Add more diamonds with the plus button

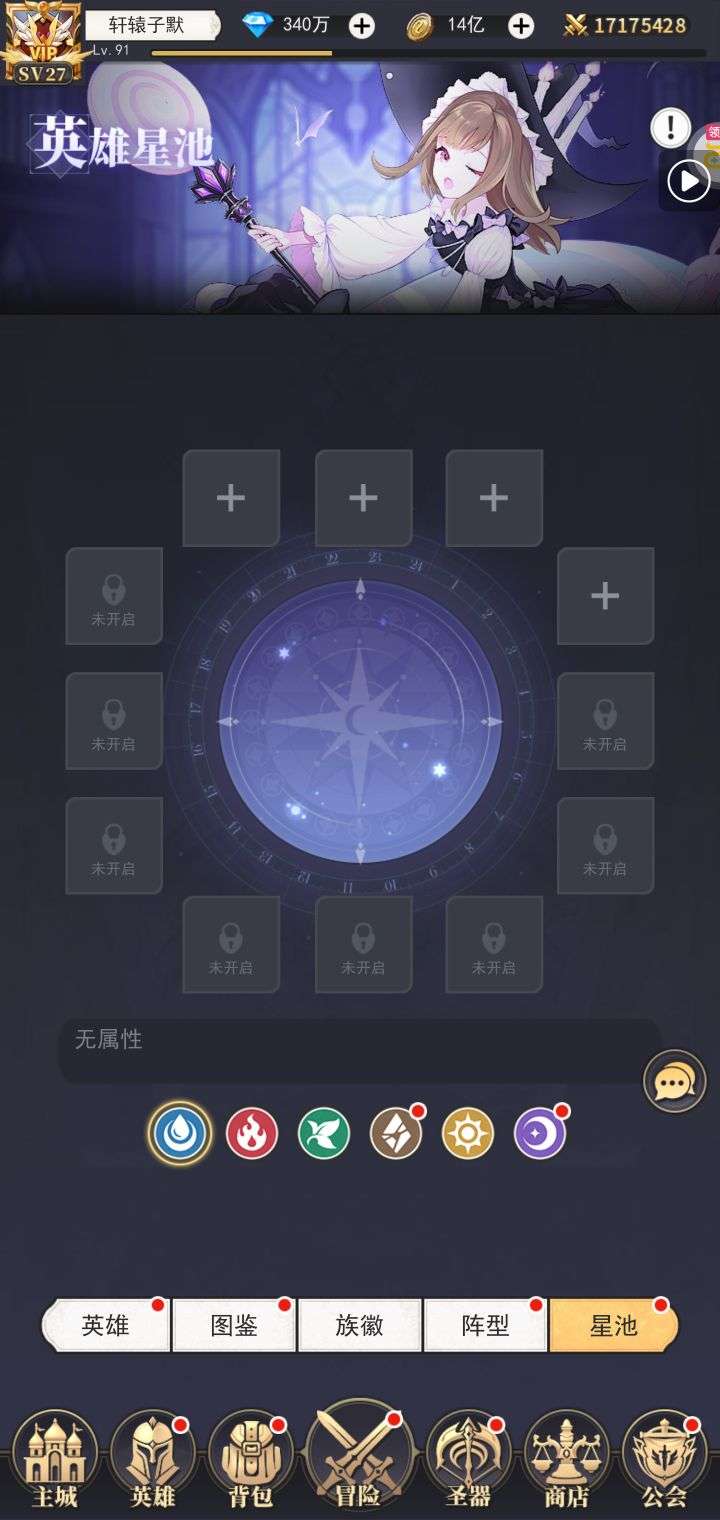coord(362,26)
